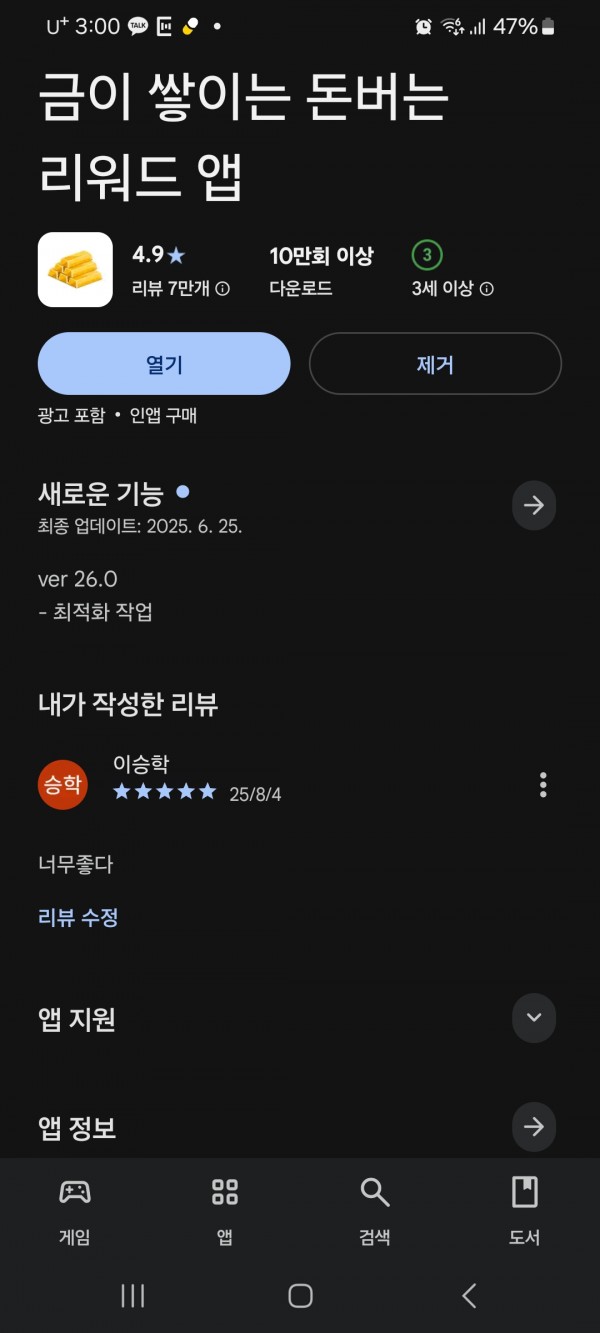Open 앱 정보 details arrow
600x1333 pixels.
point(534,1127)
